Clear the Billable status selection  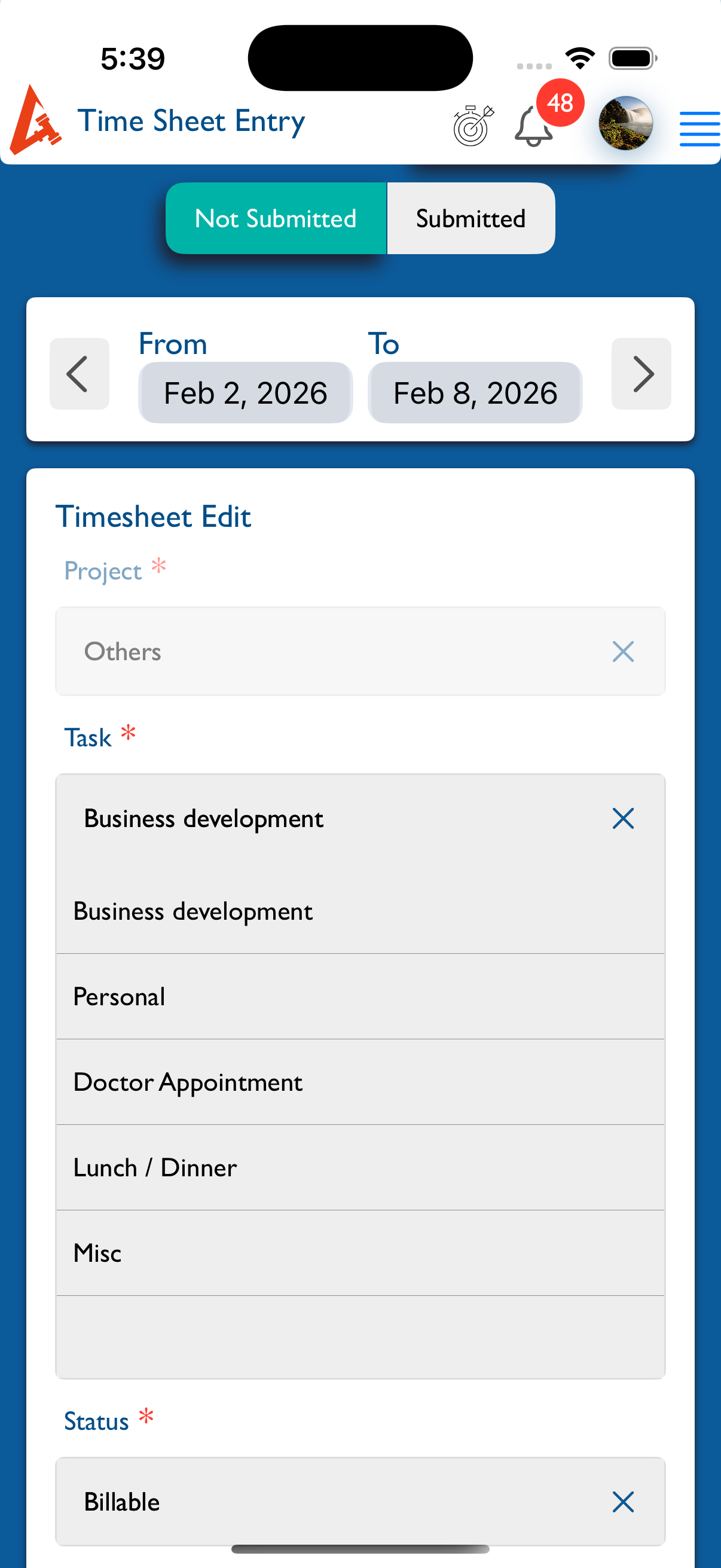point(622,1502)
